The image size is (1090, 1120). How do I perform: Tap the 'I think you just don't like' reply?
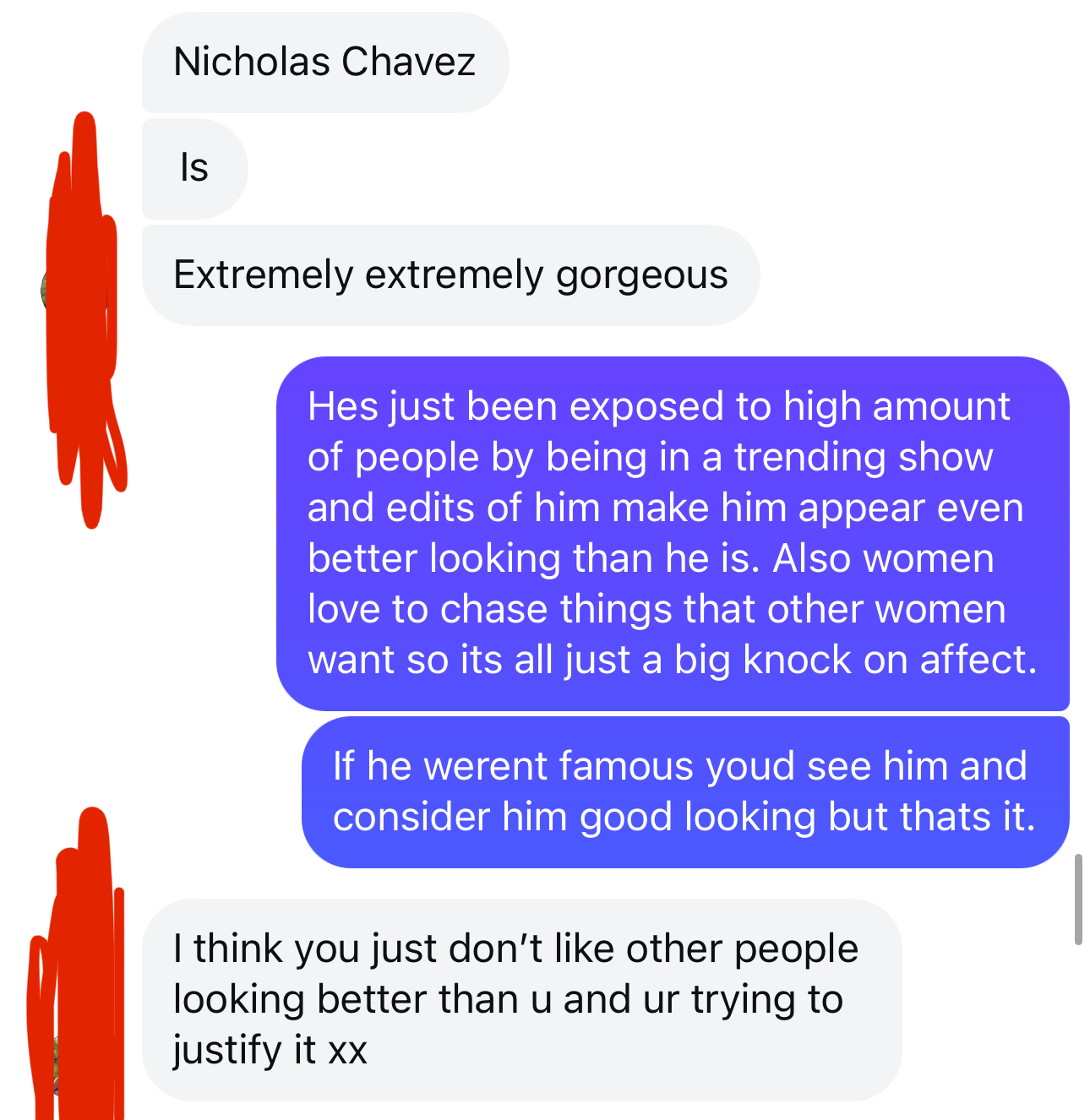pyautogui.click(x=520, y=999)
